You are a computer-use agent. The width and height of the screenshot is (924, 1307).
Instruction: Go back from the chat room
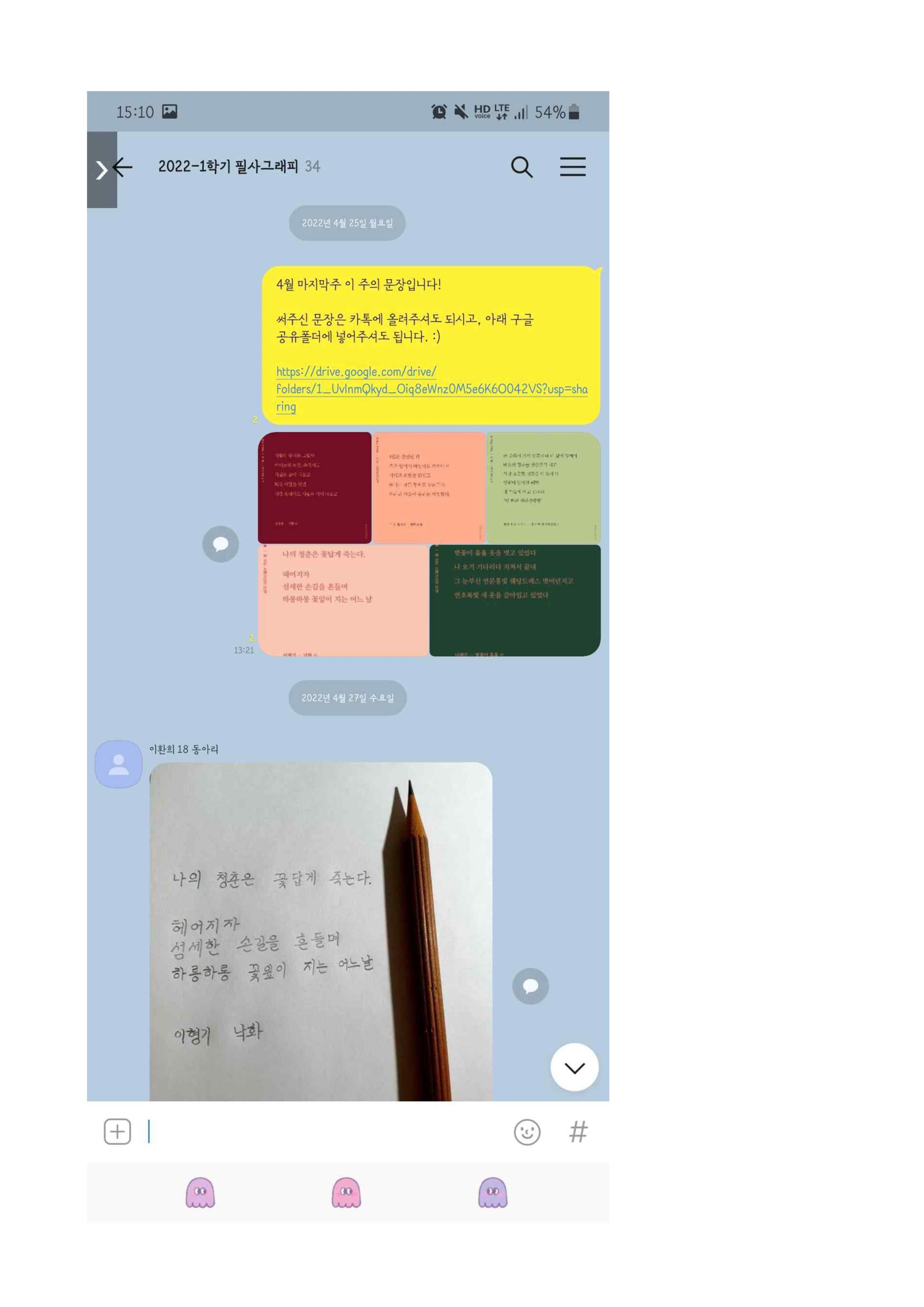[123, 167]
